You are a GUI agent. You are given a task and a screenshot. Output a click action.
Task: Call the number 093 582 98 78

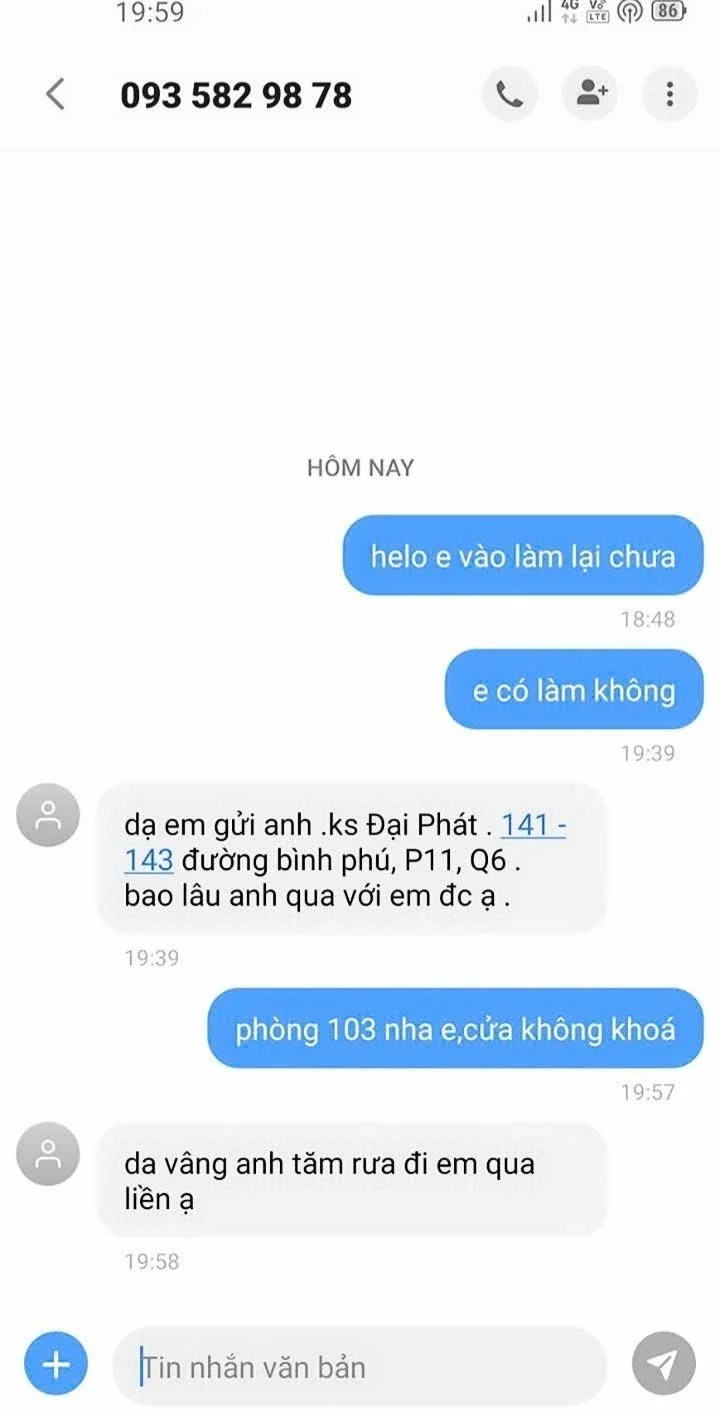pos(509,95)
